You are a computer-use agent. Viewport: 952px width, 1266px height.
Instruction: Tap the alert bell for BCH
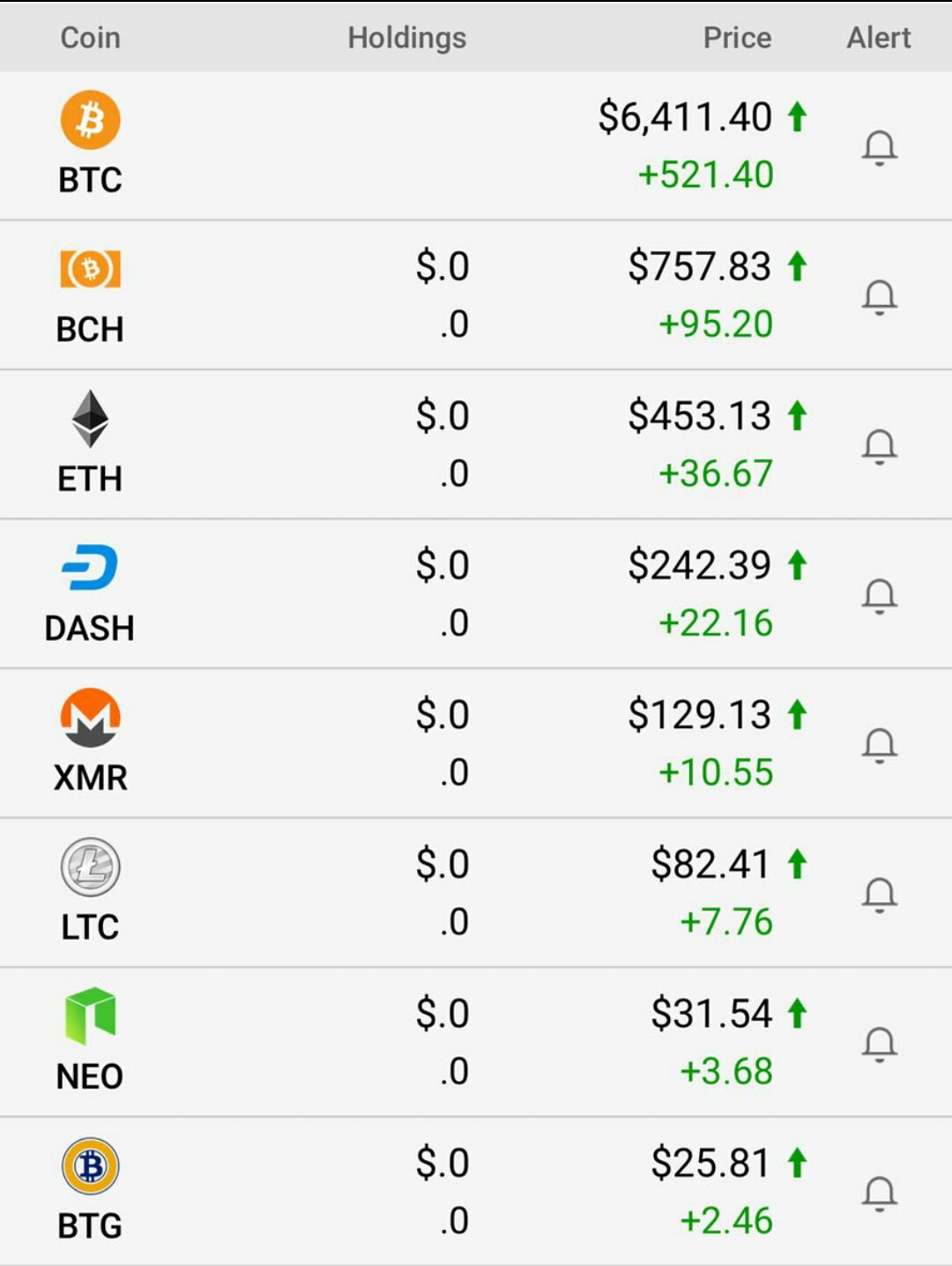coord(879,297)
